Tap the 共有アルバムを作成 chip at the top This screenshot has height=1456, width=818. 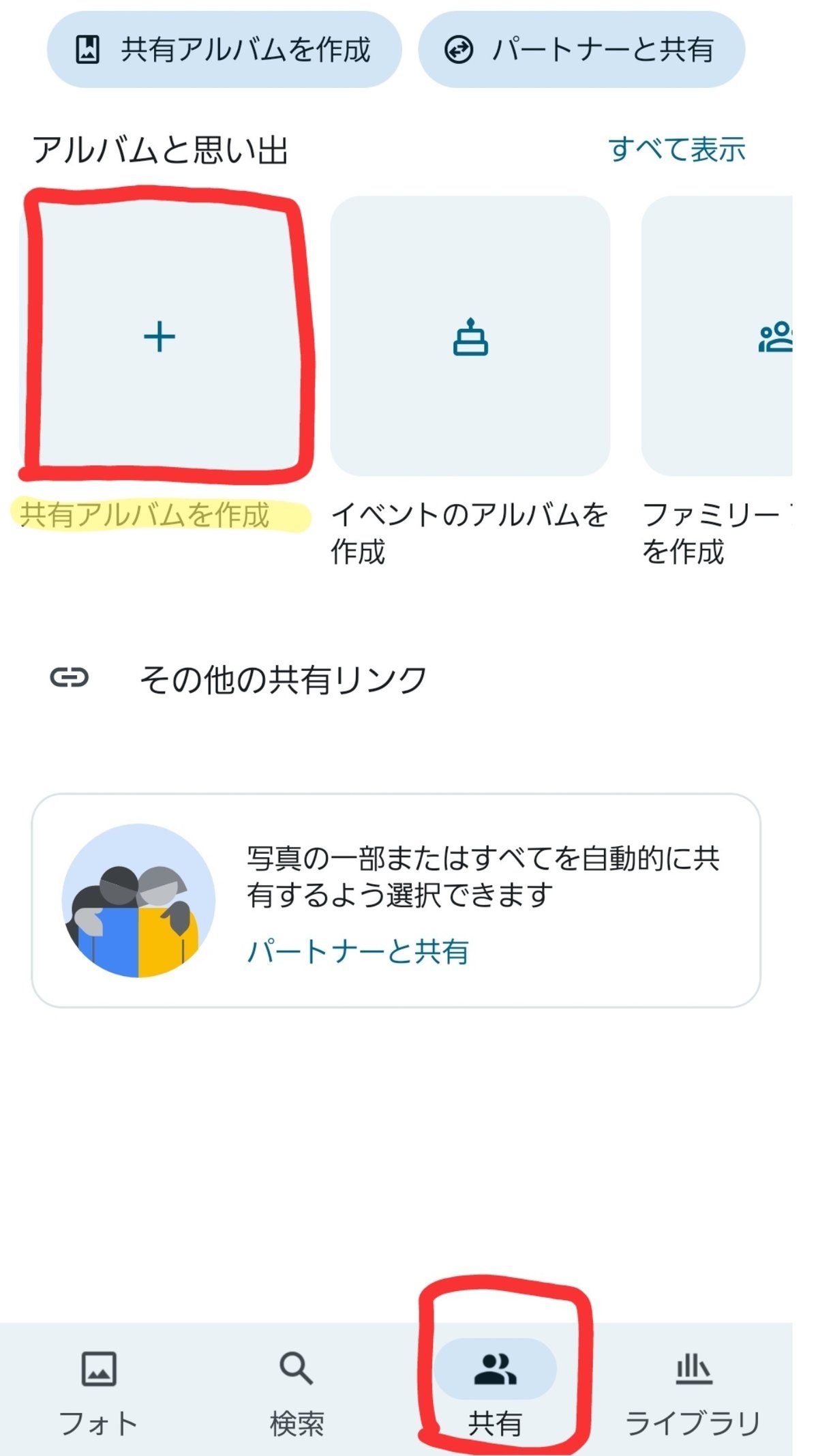tap(224, 49)
